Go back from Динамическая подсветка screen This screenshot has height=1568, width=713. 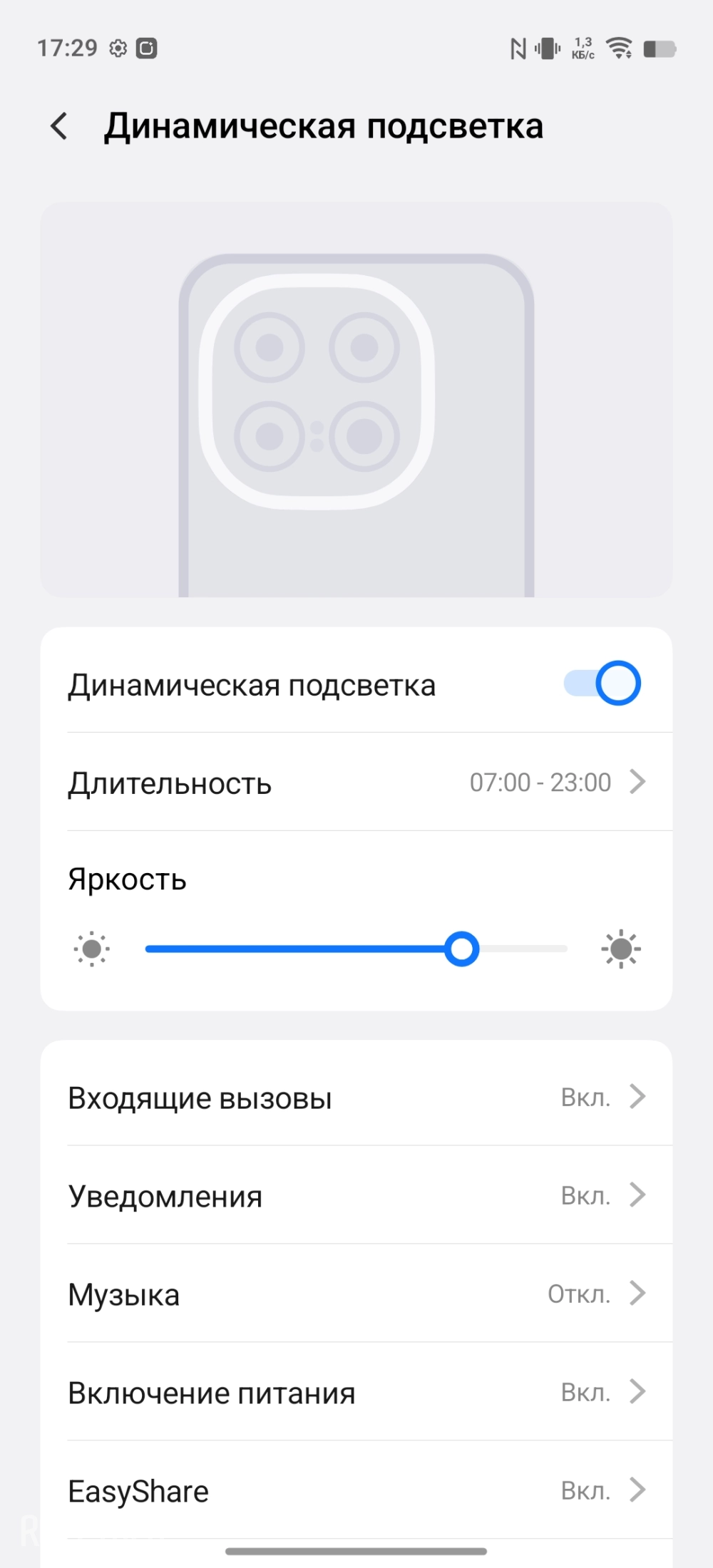point(59,126)
